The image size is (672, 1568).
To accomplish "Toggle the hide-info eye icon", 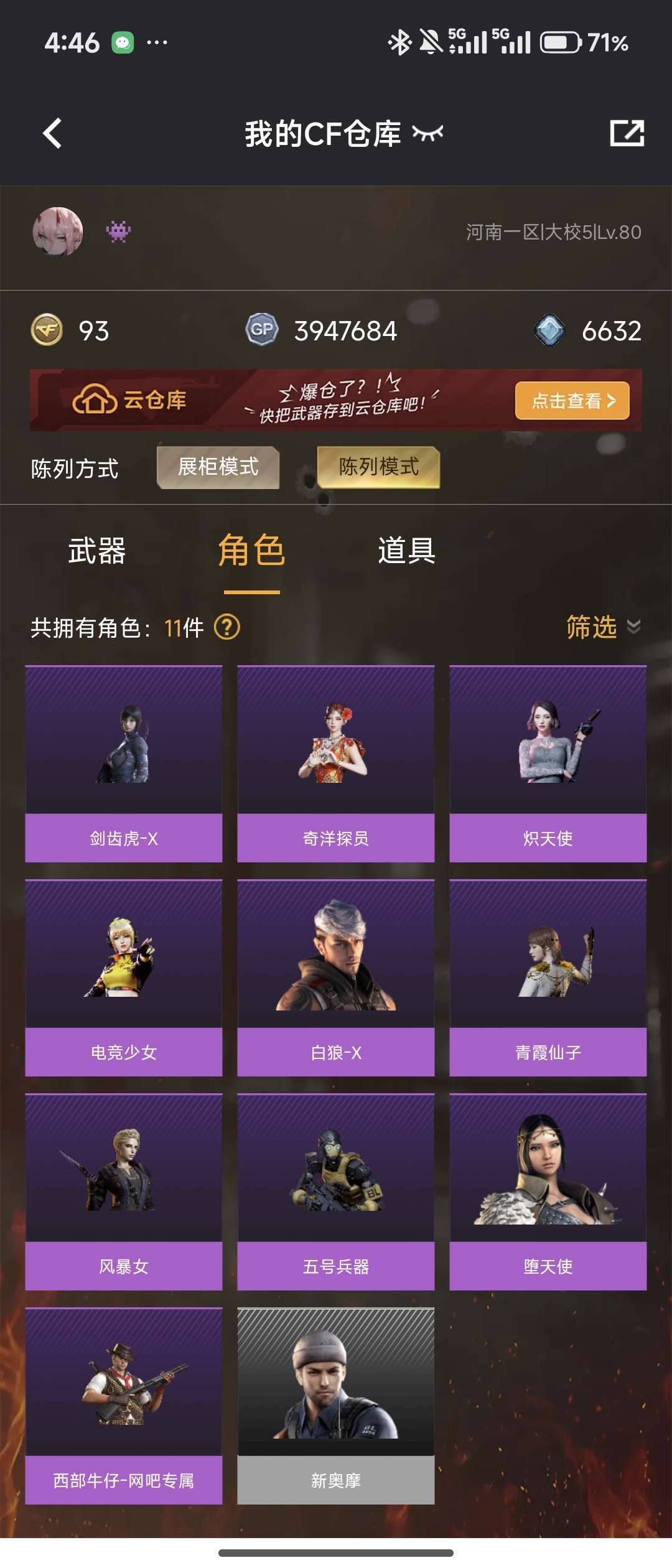I will [428, 133].
